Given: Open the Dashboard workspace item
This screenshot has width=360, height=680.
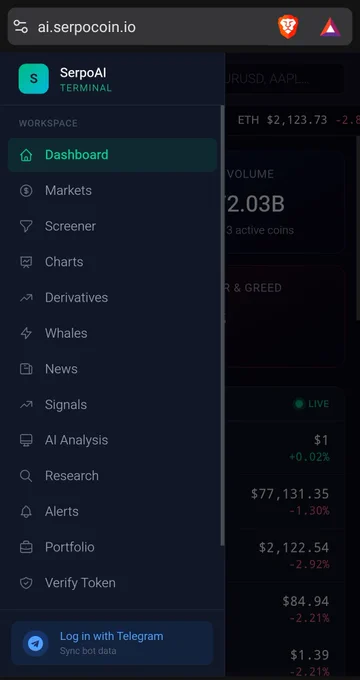Looking at the screenshot, I should (x=112, y=155).
